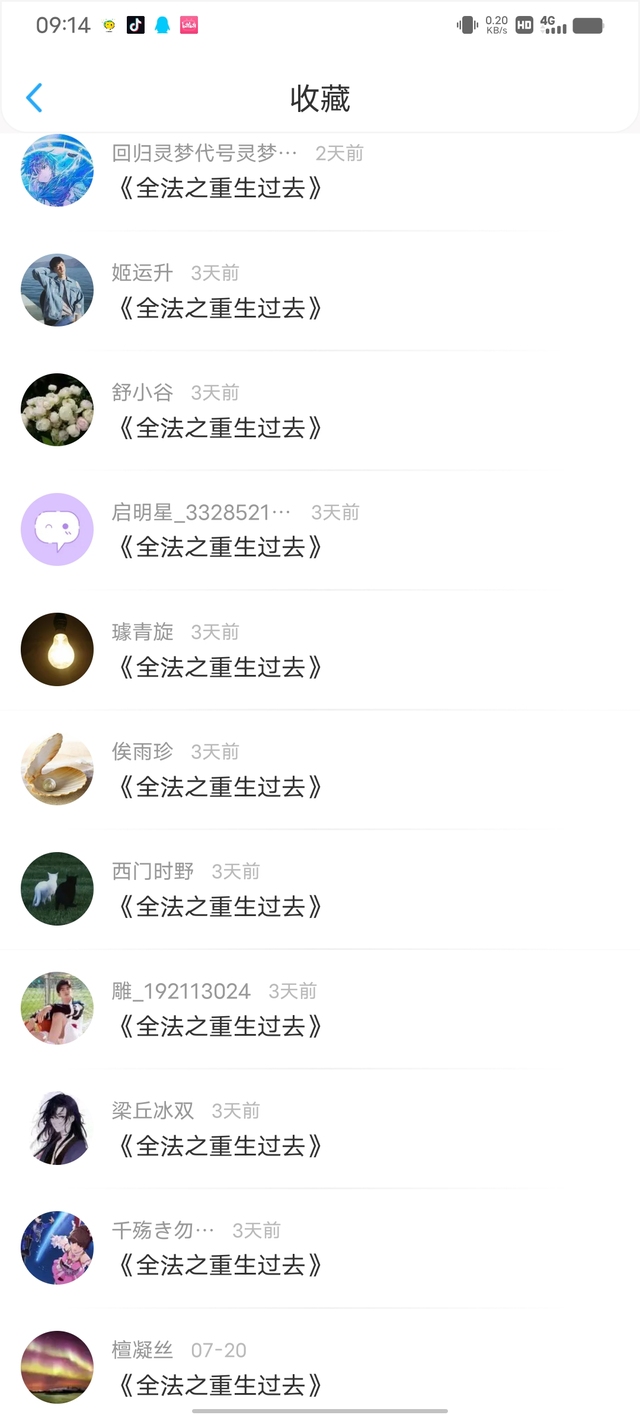Screen dimensions: 640x1415
Task: Go back from the 收藏 page
Action: [34, 98]
